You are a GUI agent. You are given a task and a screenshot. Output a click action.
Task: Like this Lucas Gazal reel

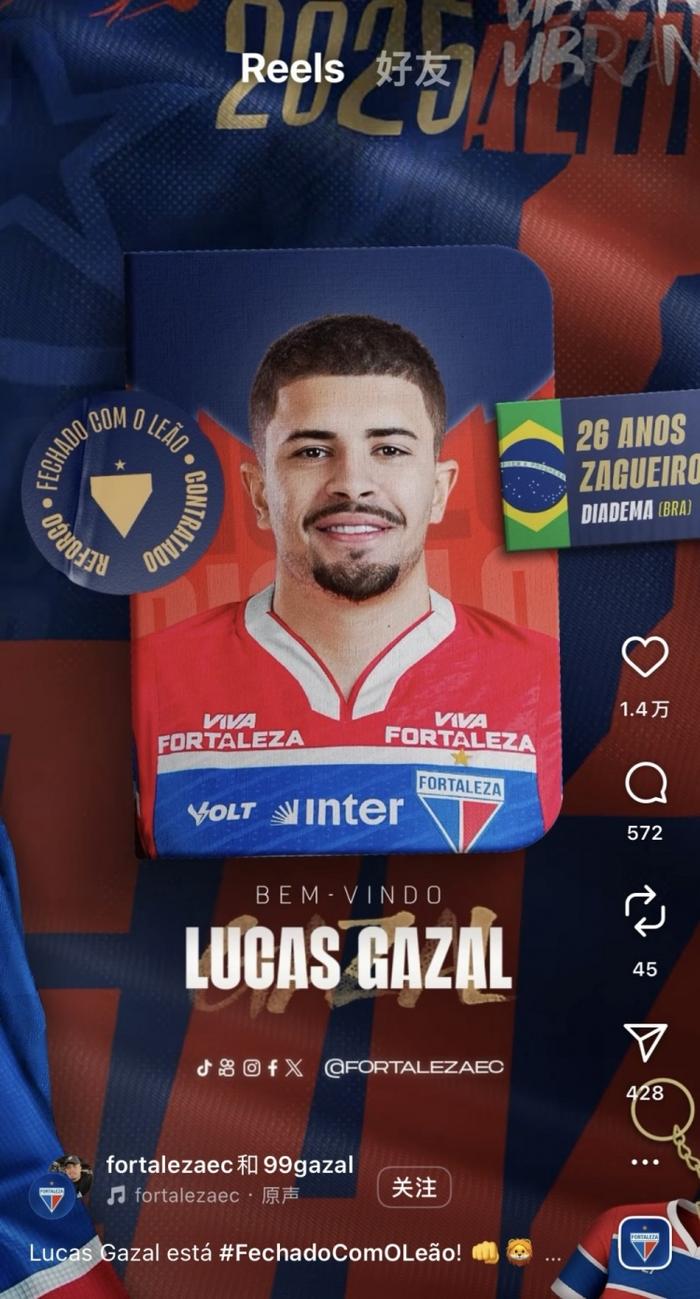pos(645,657)
